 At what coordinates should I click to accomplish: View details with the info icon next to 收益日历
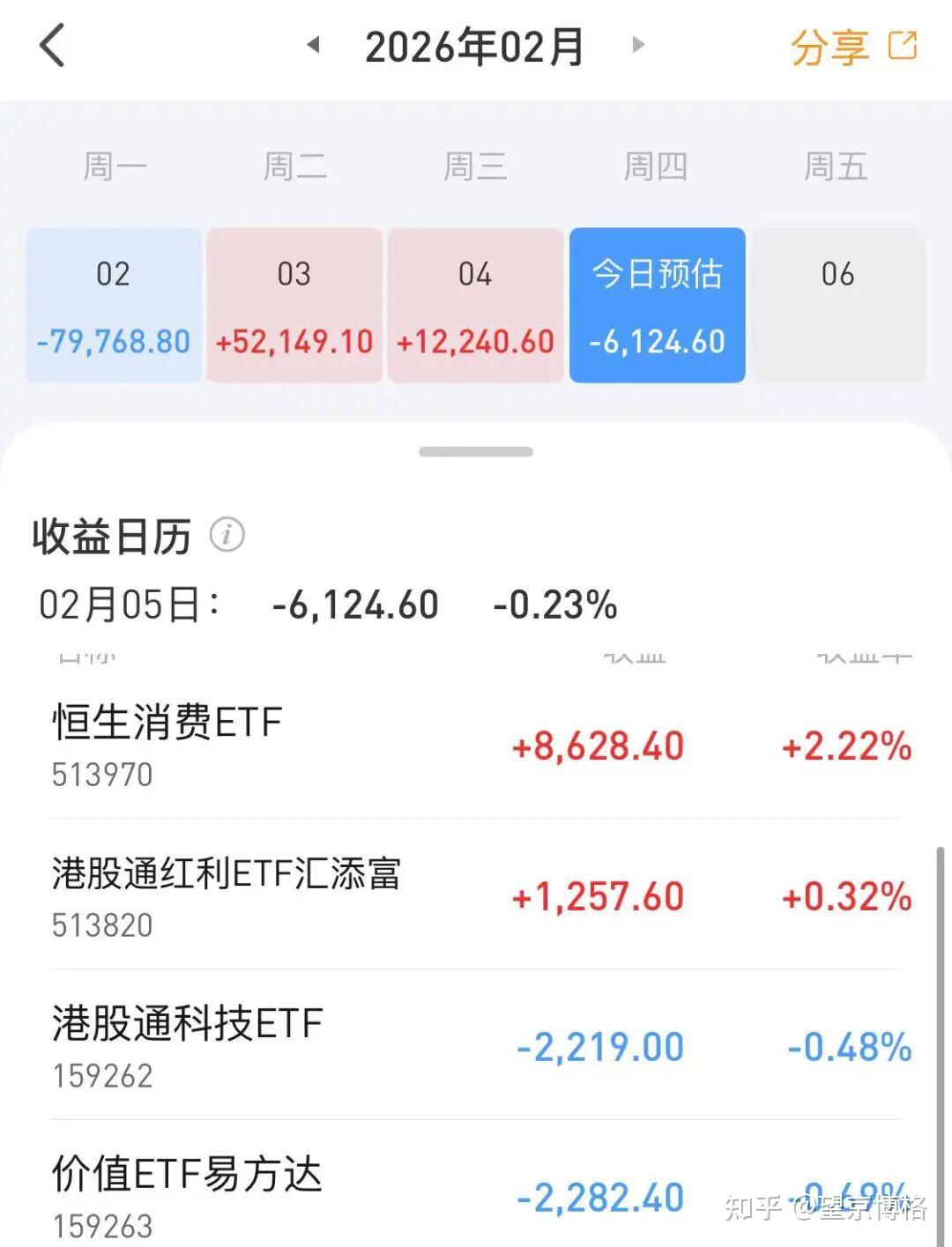click(228, 535)
